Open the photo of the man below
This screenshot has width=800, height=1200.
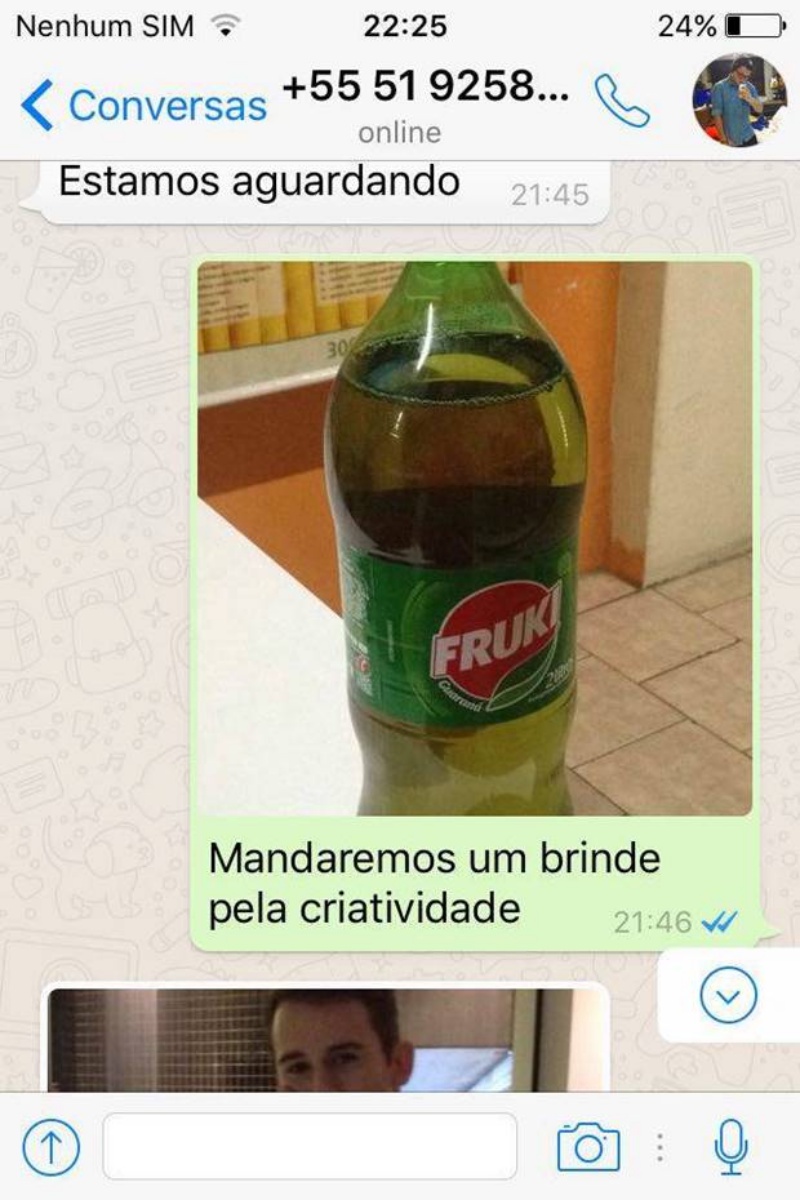(x=328, y=1040)
